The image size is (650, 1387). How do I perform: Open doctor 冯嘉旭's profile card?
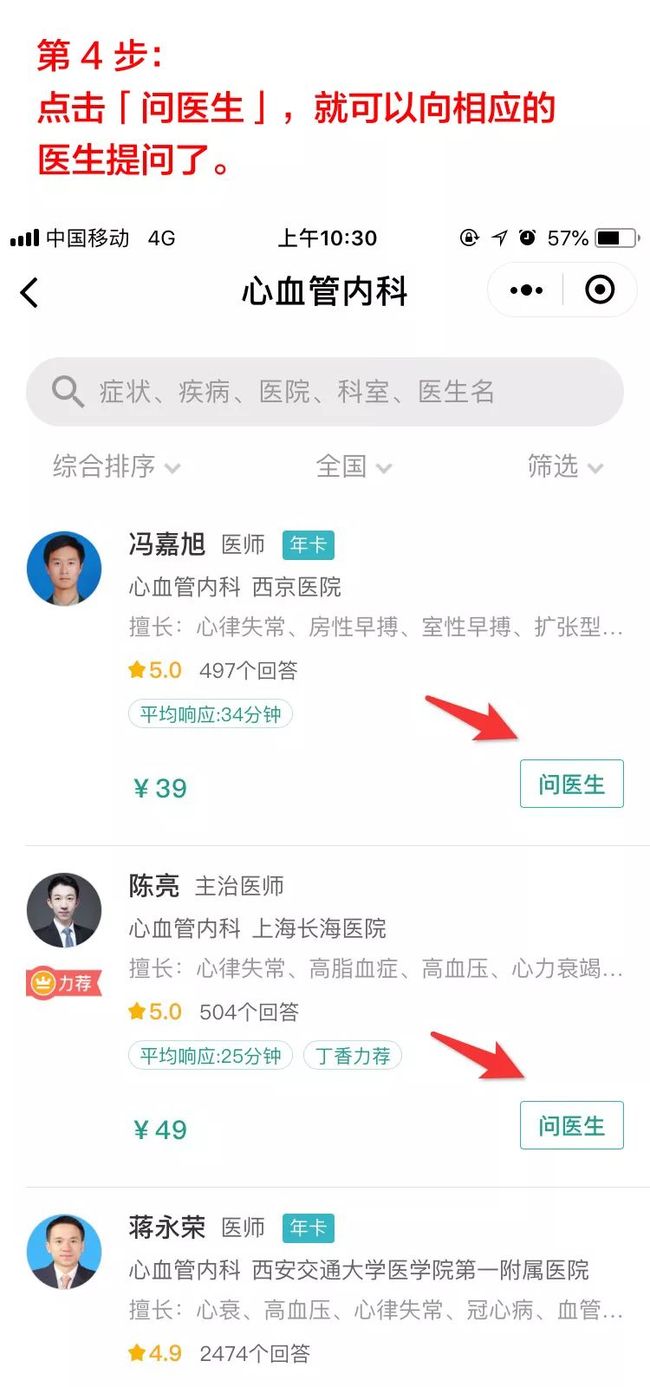pos(325,674)
